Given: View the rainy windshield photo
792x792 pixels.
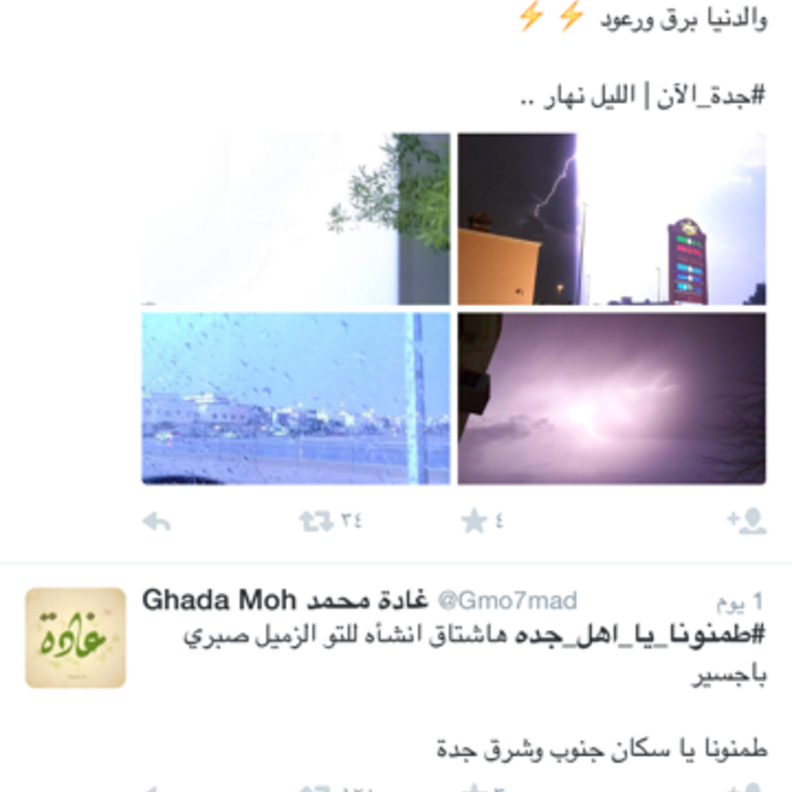Looking at the screenshot, I should 296,399.
